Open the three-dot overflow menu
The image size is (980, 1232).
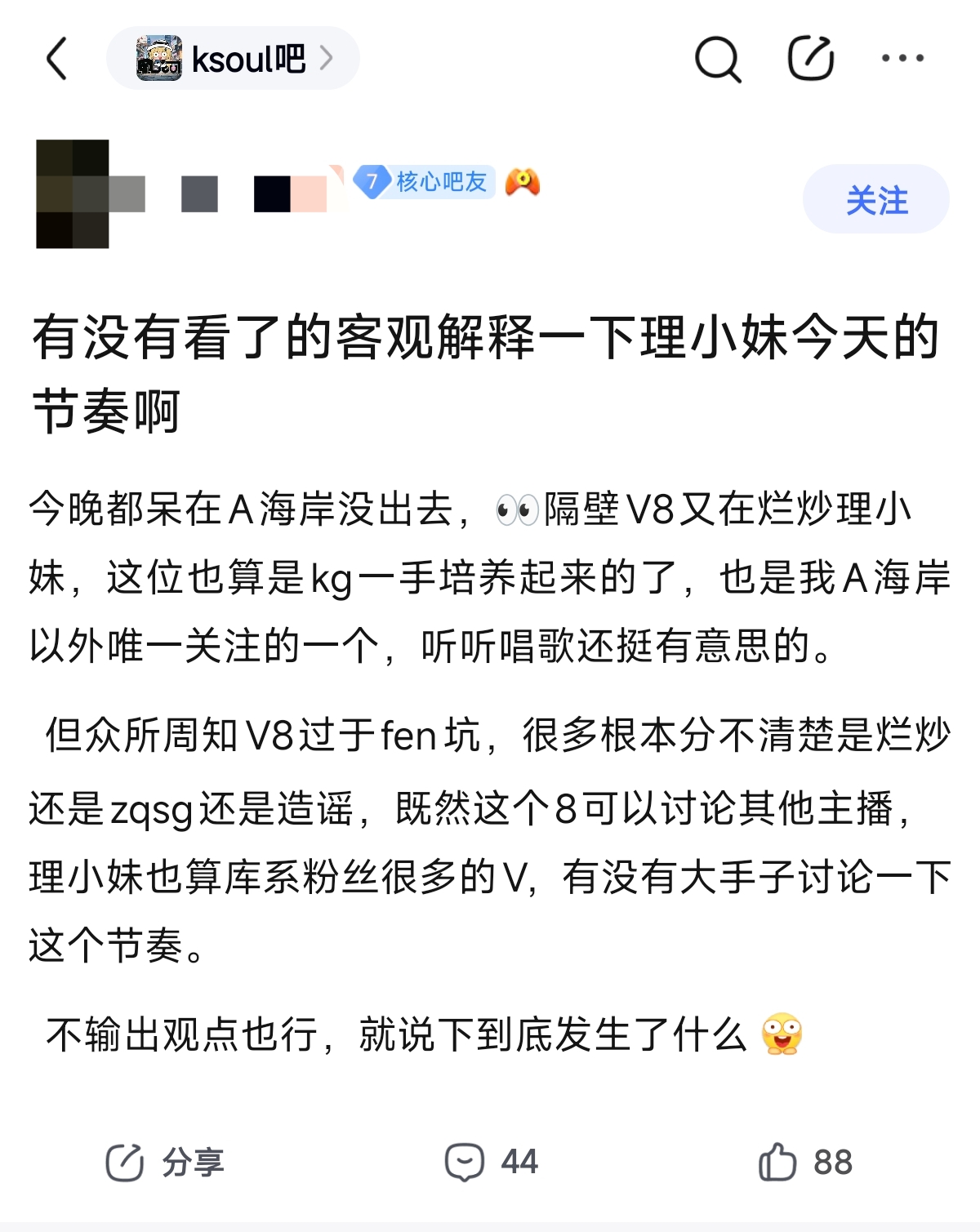pos(902,58)
